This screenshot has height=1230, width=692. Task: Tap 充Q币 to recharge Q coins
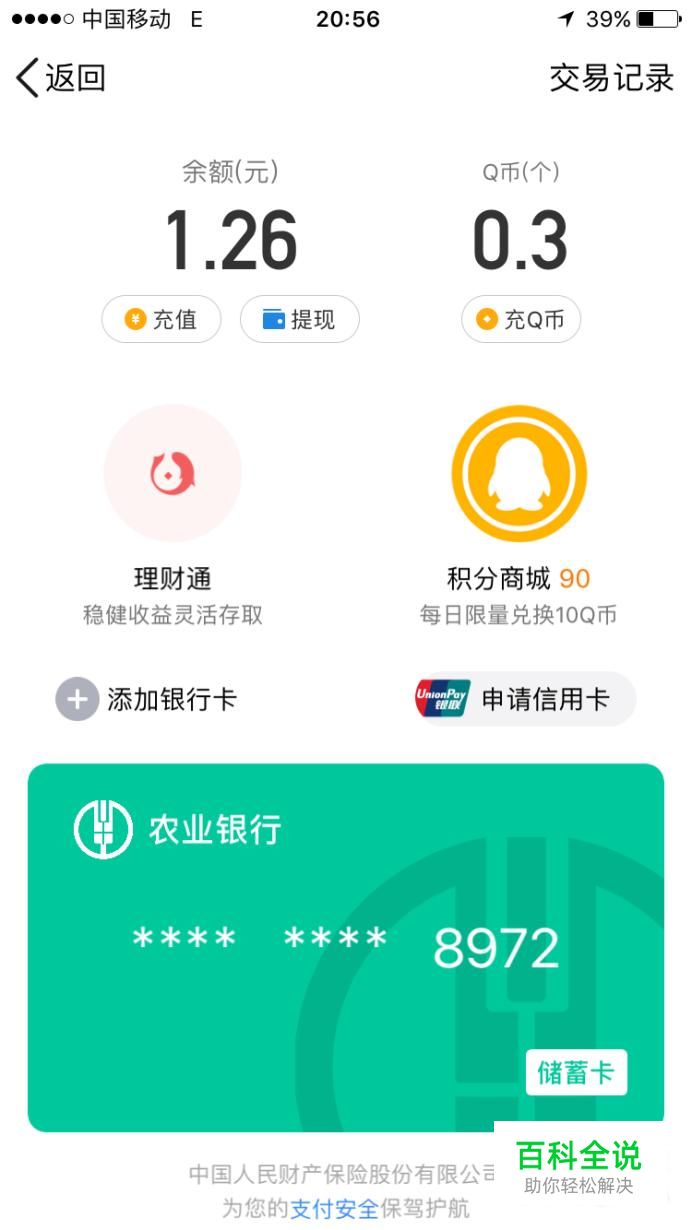(521, 320)
